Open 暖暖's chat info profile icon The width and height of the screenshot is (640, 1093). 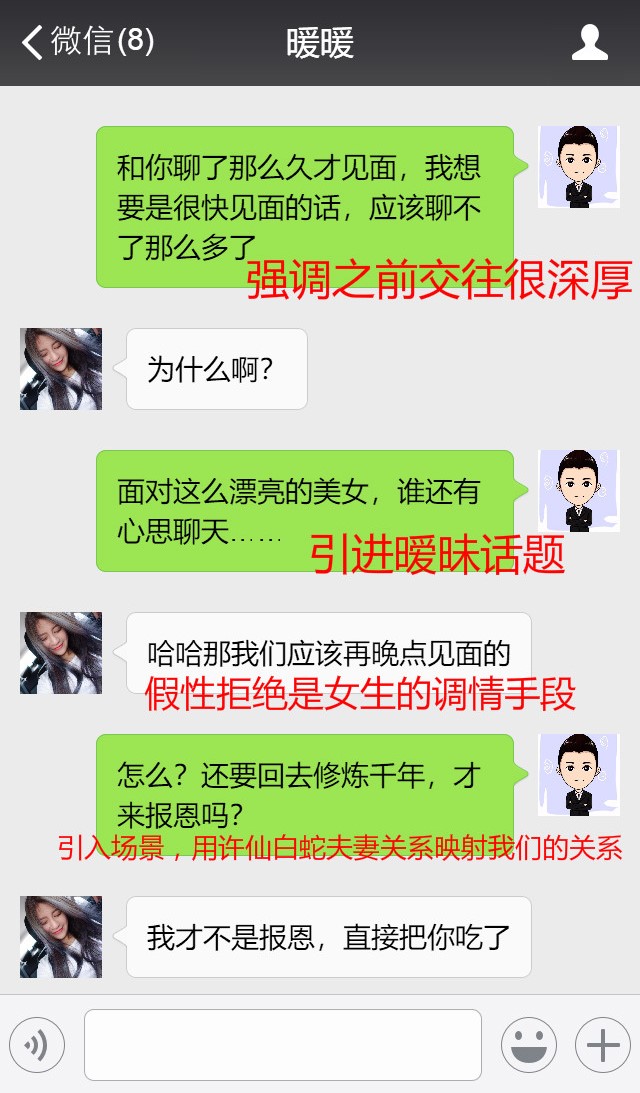589,43
